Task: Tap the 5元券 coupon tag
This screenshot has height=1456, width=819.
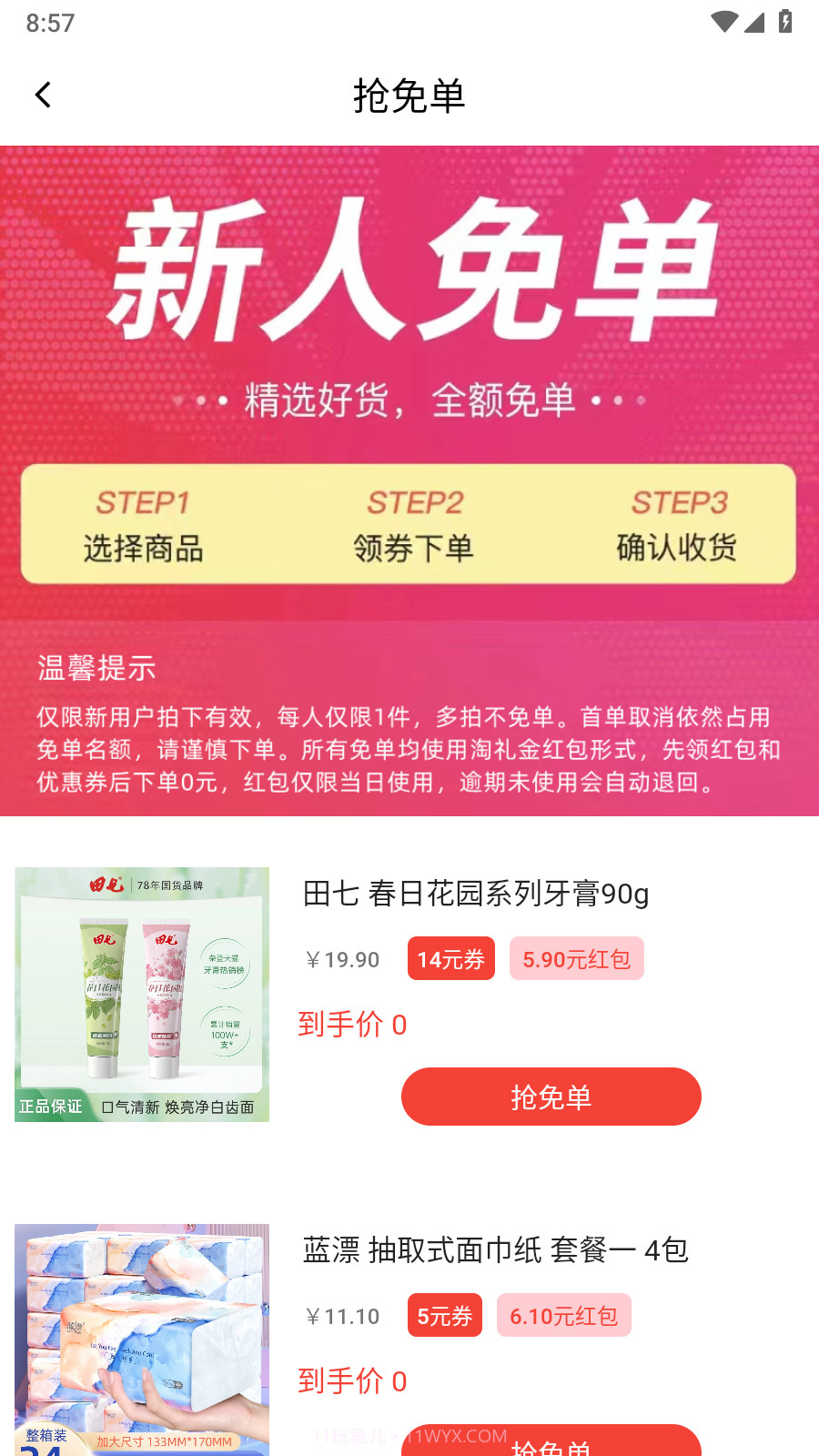Action: (444, 1315)
